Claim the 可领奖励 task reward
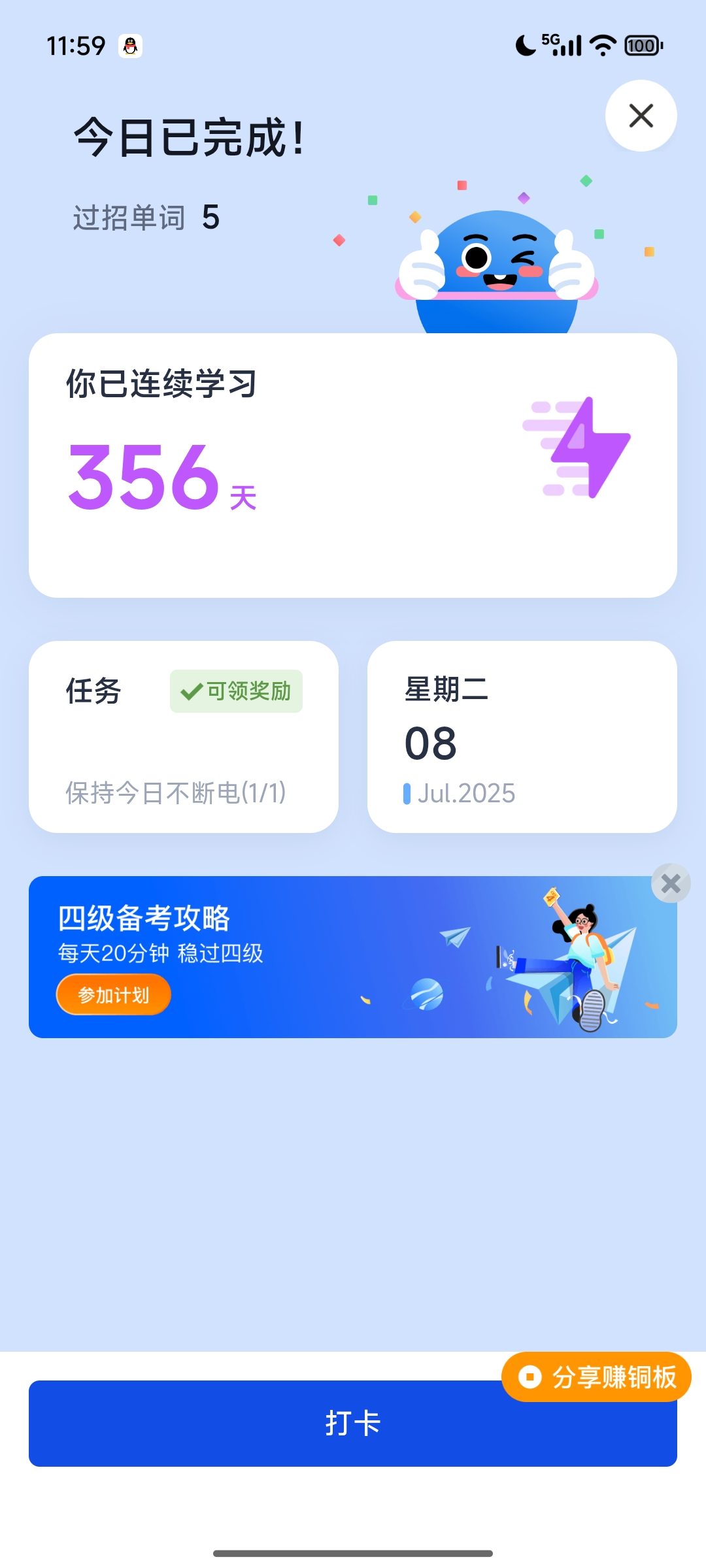 (236, 691)
